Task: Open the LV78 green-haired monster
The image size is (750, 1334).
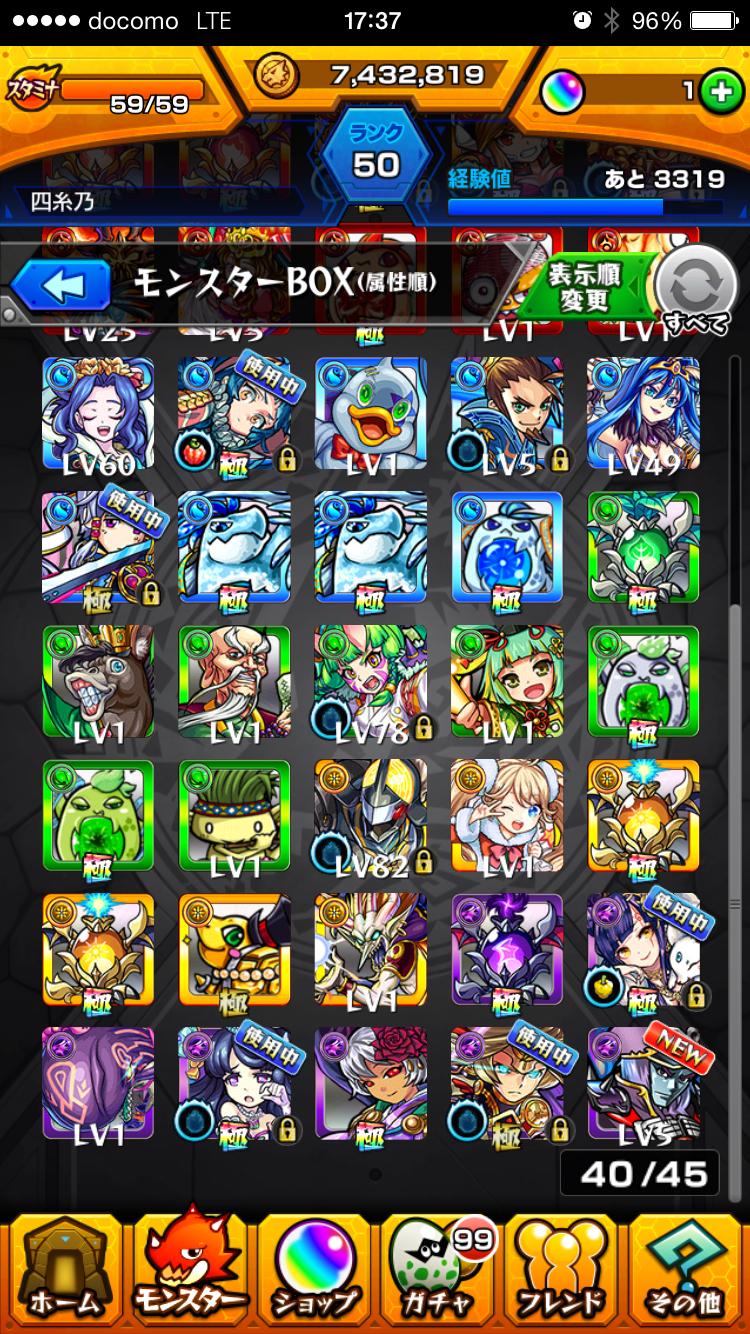Action: click(371, 682)
